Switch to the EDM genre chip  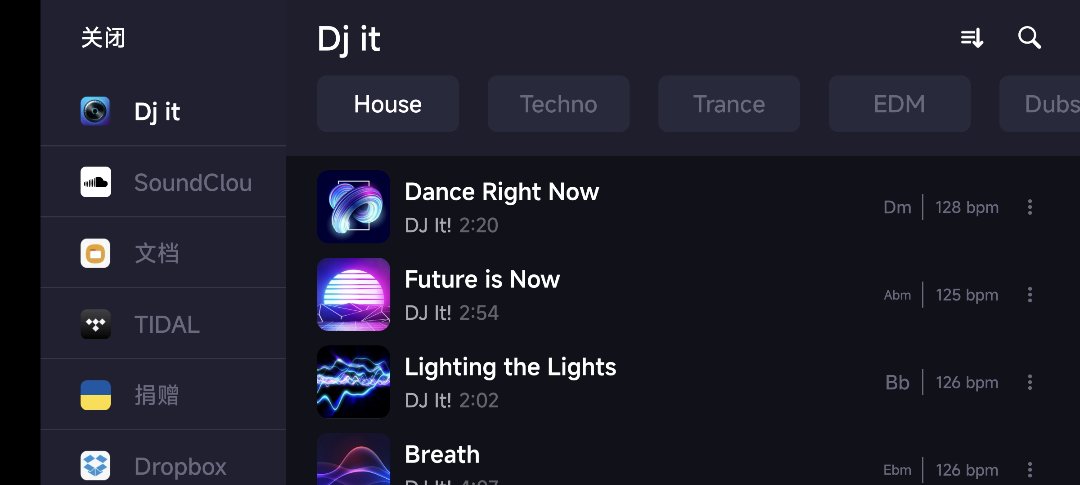tap(899, 104)
